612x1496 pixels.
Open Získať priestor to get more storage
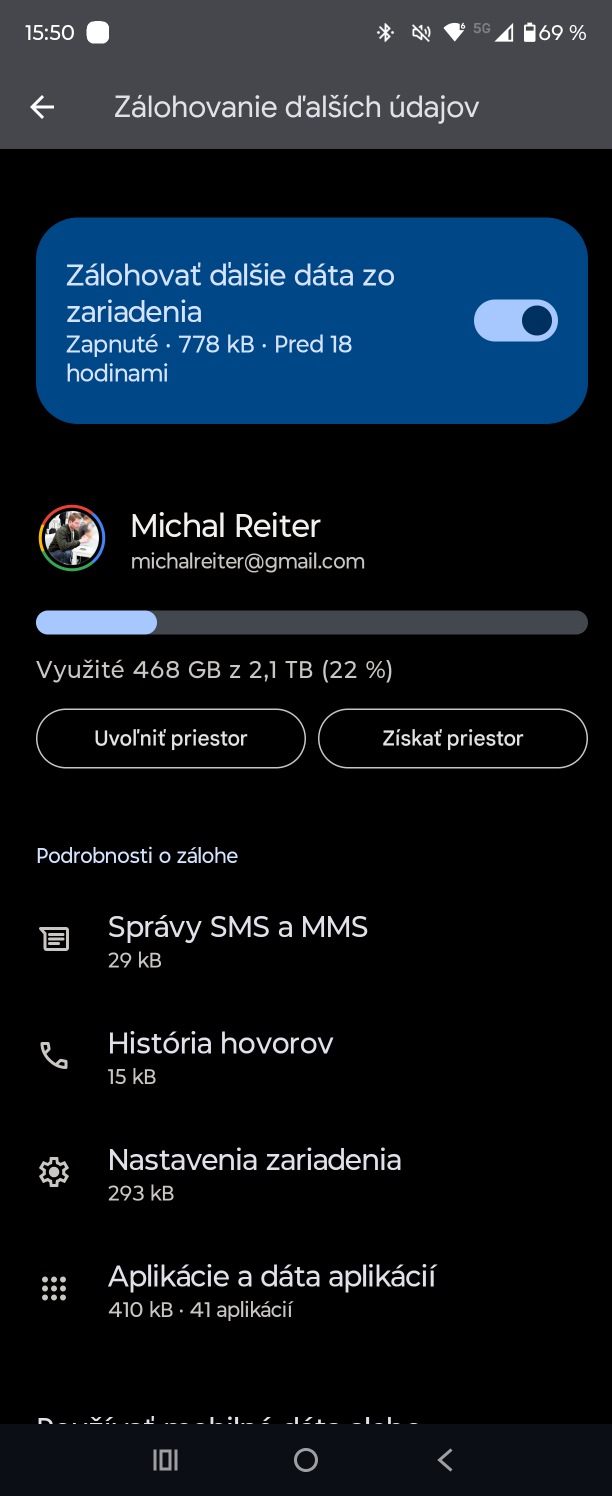(x=452, y=739)
